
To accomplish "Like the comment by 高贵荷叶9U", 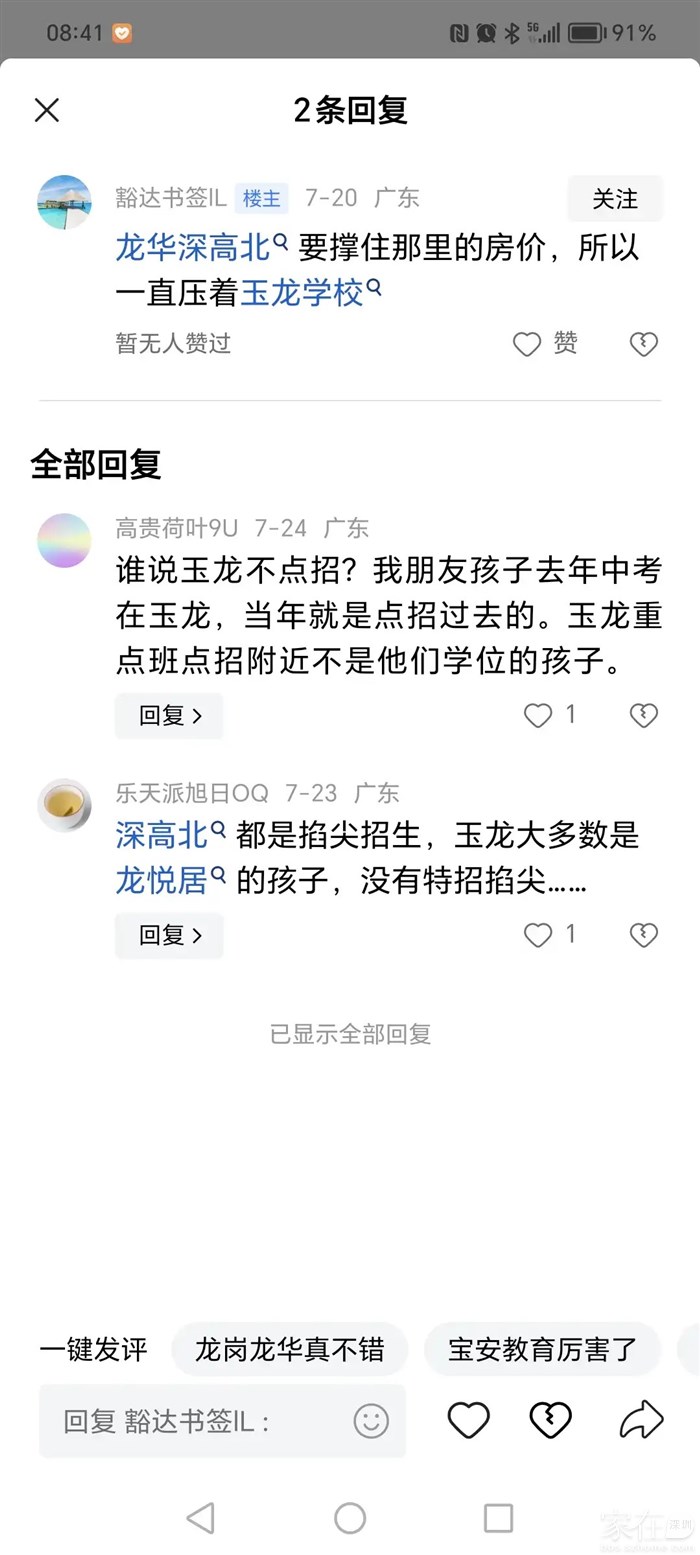I will [x=538, y=715].
